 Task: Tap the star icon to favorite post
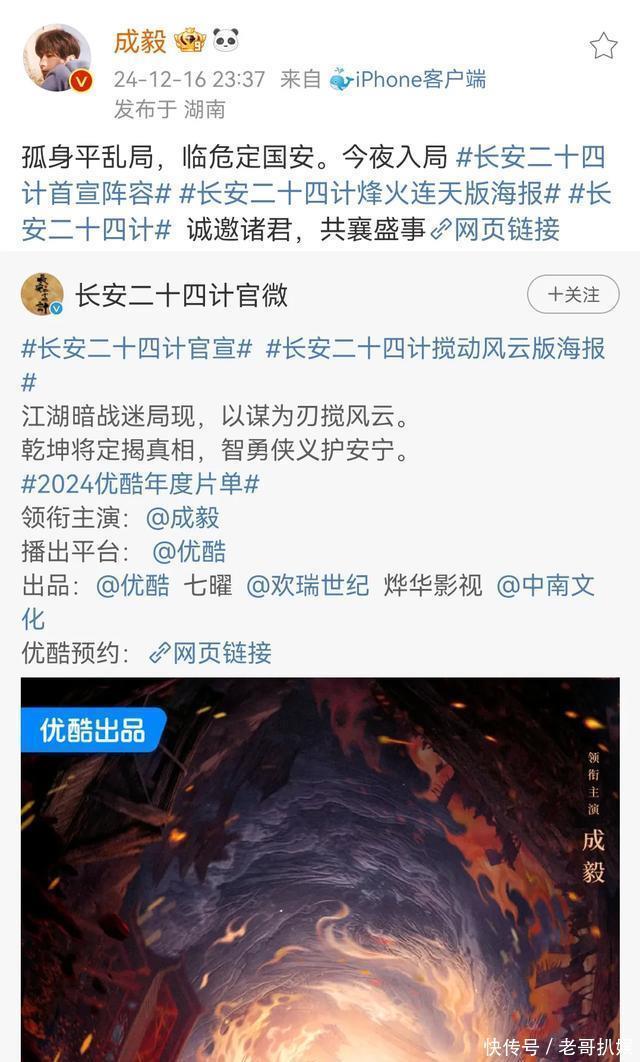point(603,47)
